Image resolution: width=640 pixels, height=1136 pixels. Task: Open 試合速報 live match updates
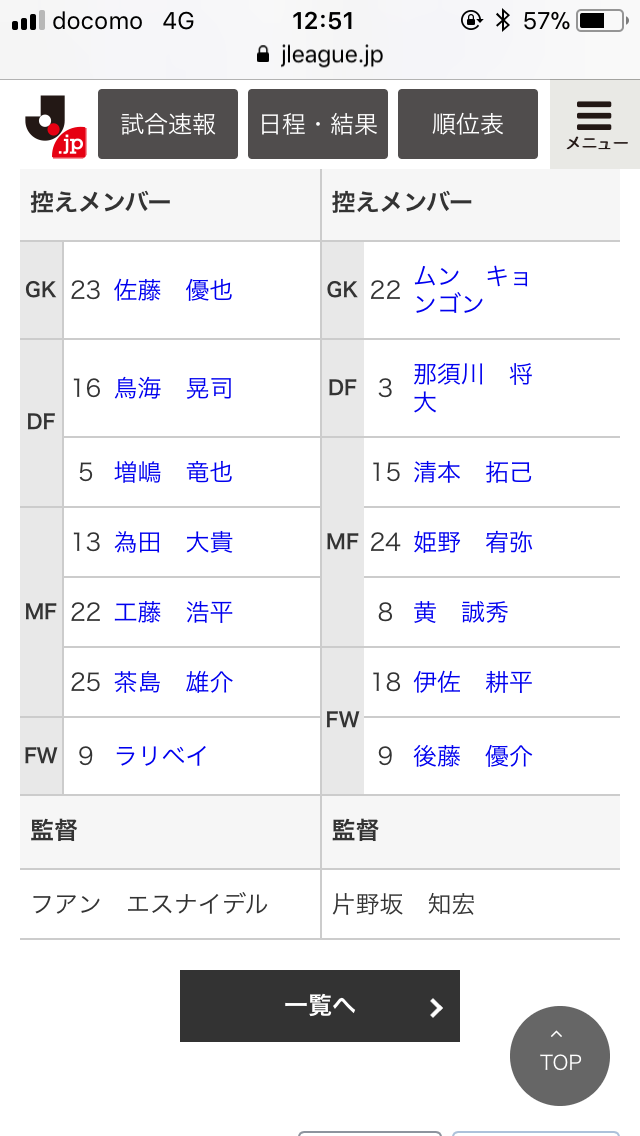[x=168, y=124]
